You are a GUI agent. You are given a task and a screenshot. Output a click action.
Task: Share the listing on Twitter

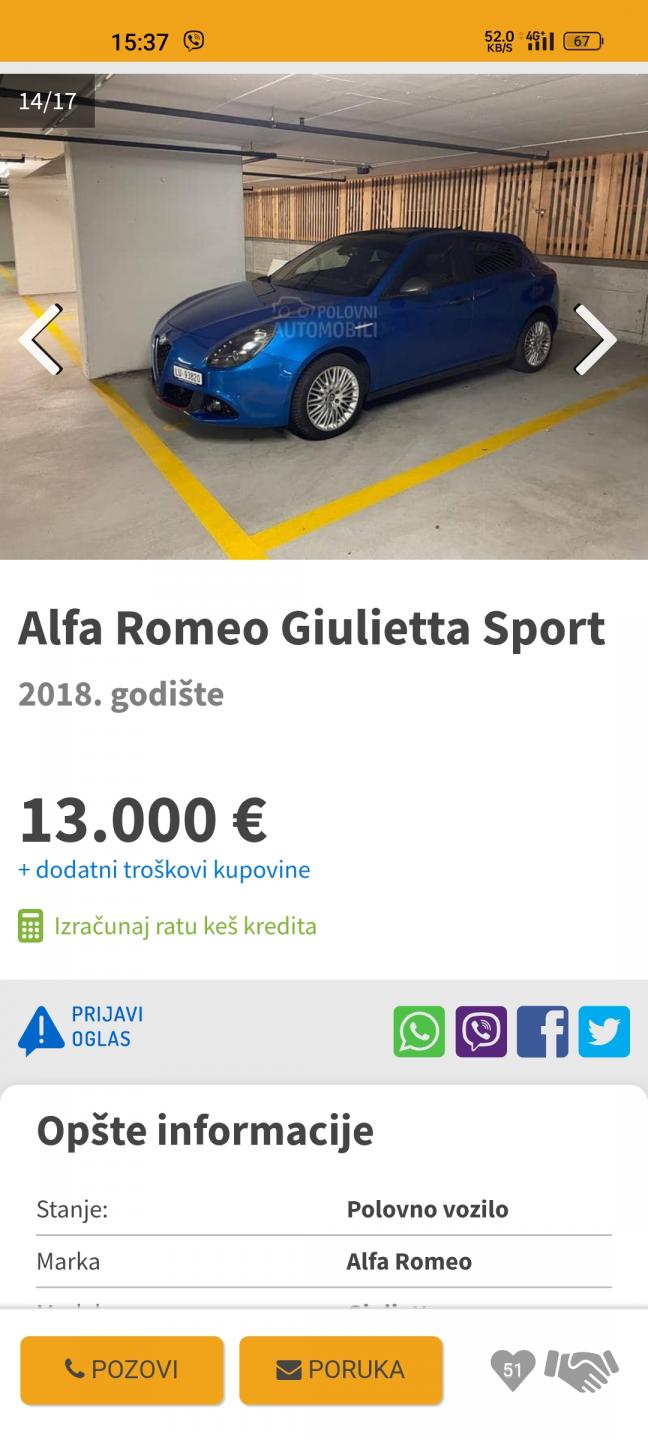click(x=605, y=1031)
